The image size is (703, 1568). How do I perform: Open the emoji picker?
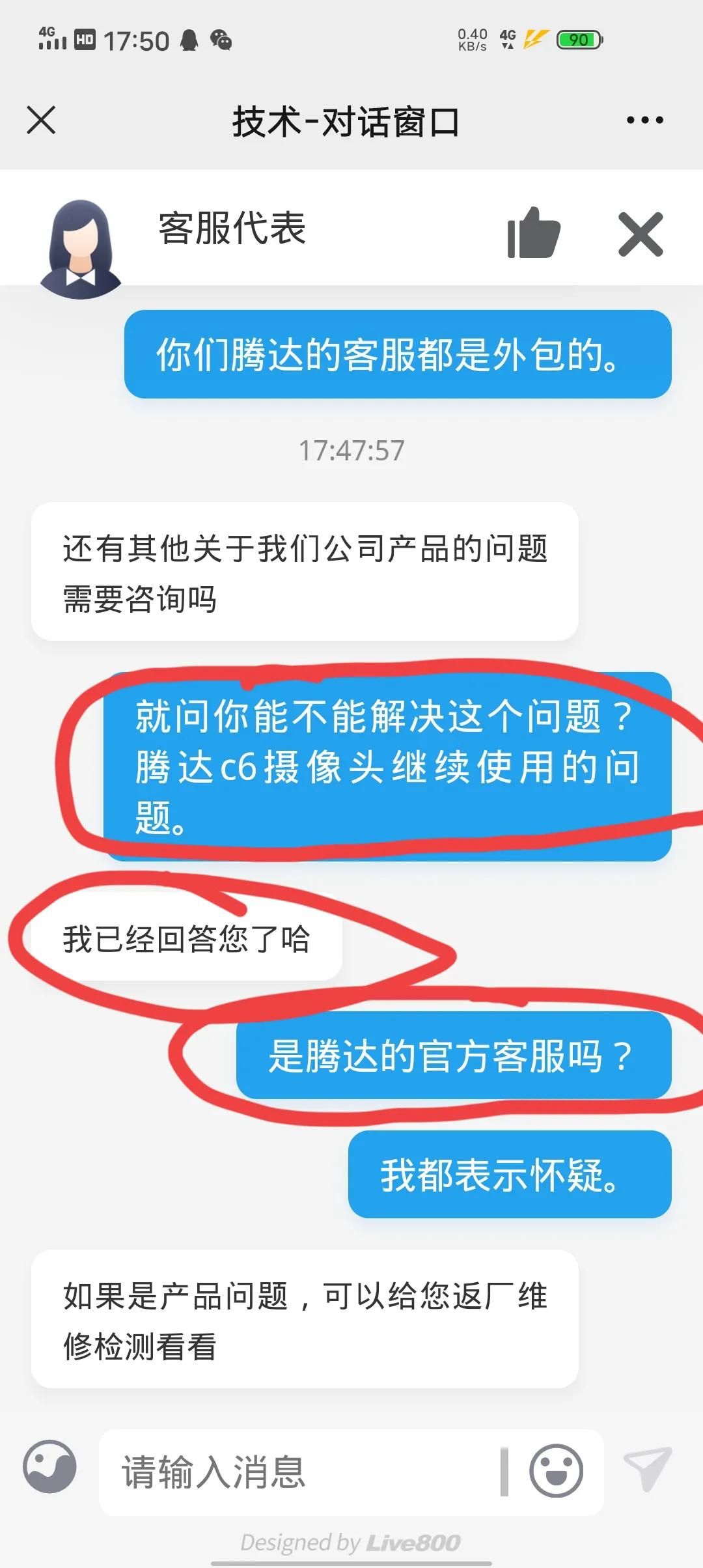[x=556, y=1471]
